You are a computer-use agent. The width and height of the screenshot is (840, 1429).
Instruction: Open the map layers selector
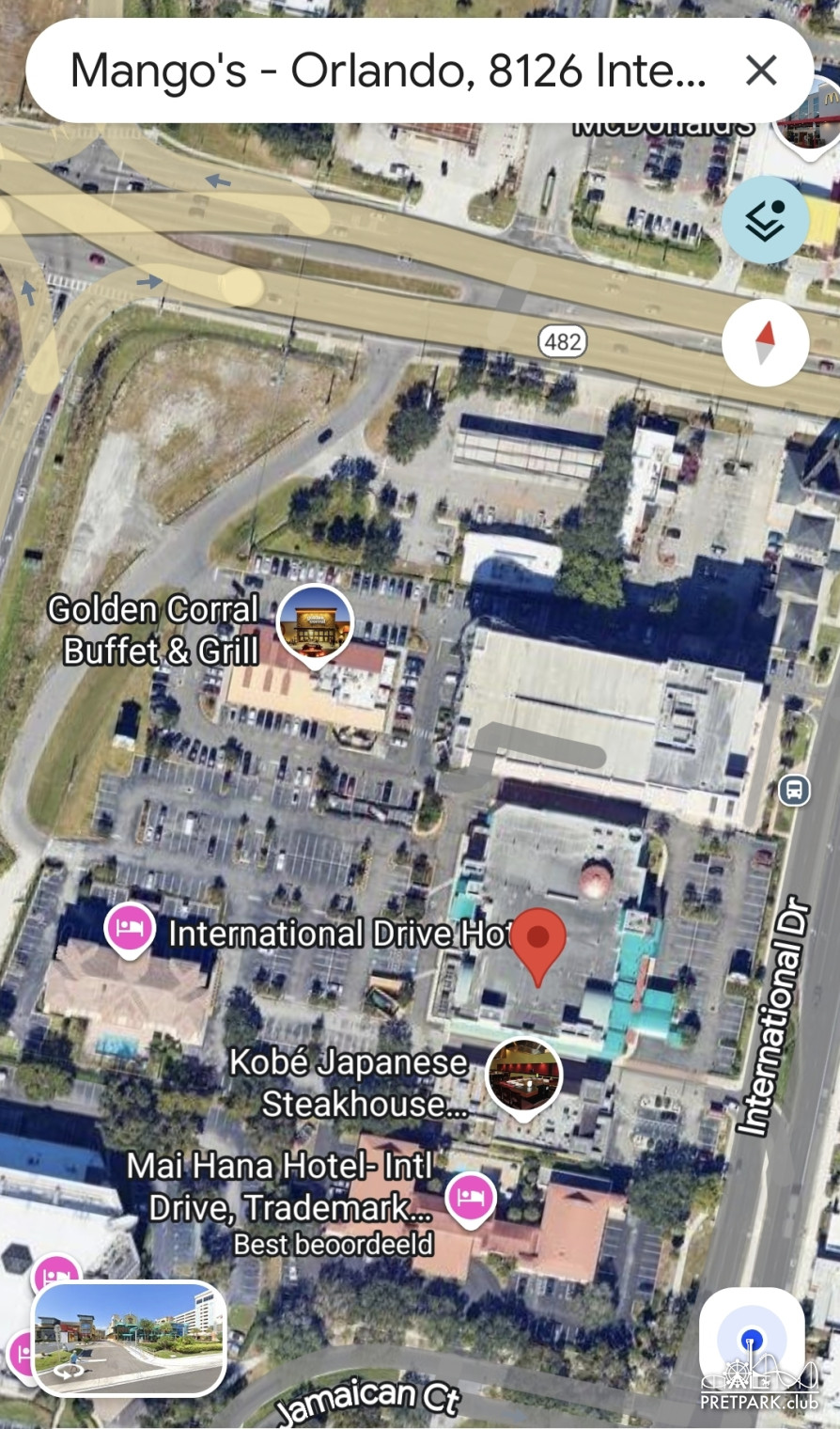[765, 220]
